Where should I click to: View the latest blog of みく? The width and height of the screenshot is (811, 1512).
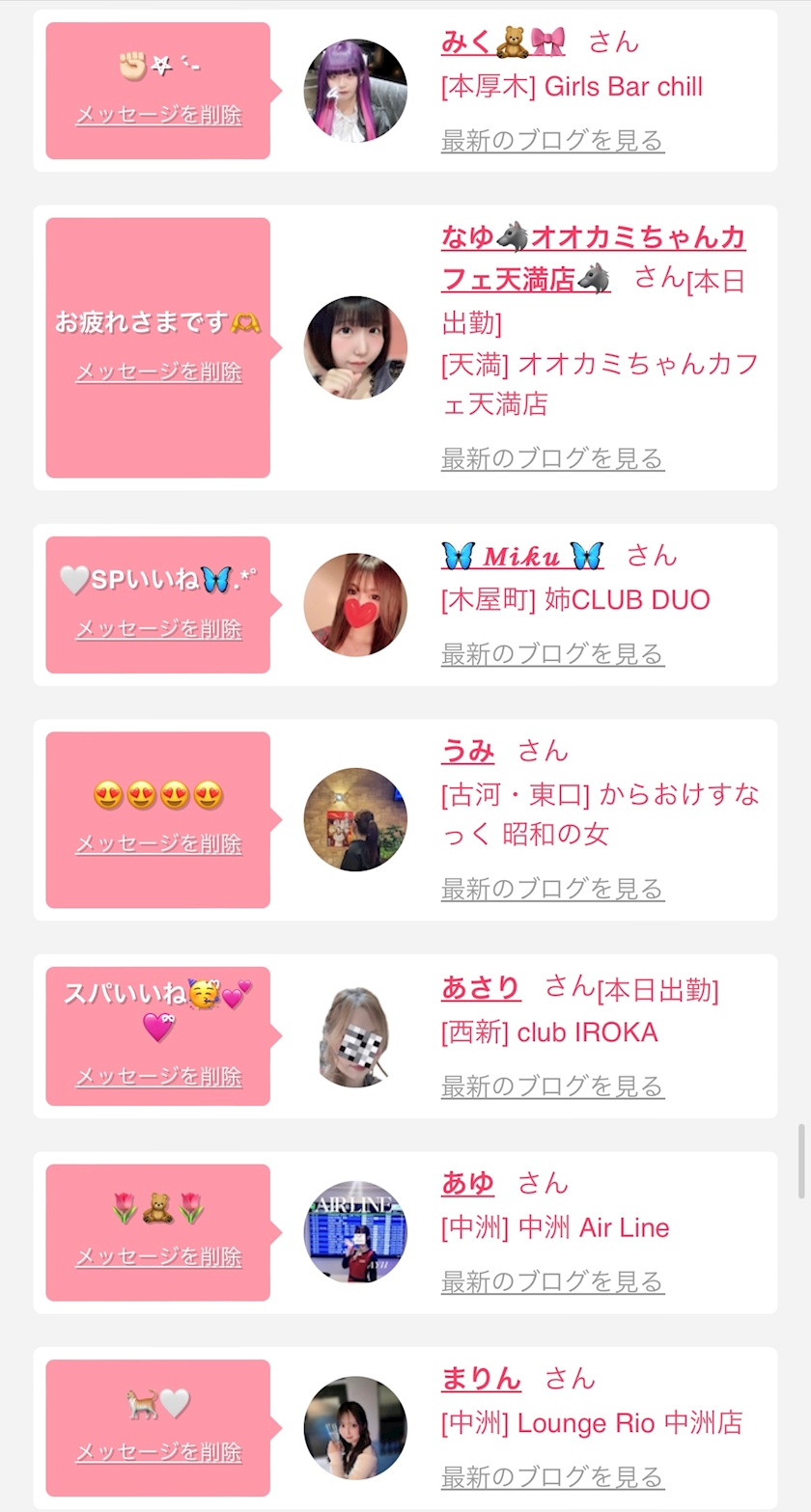552,141
